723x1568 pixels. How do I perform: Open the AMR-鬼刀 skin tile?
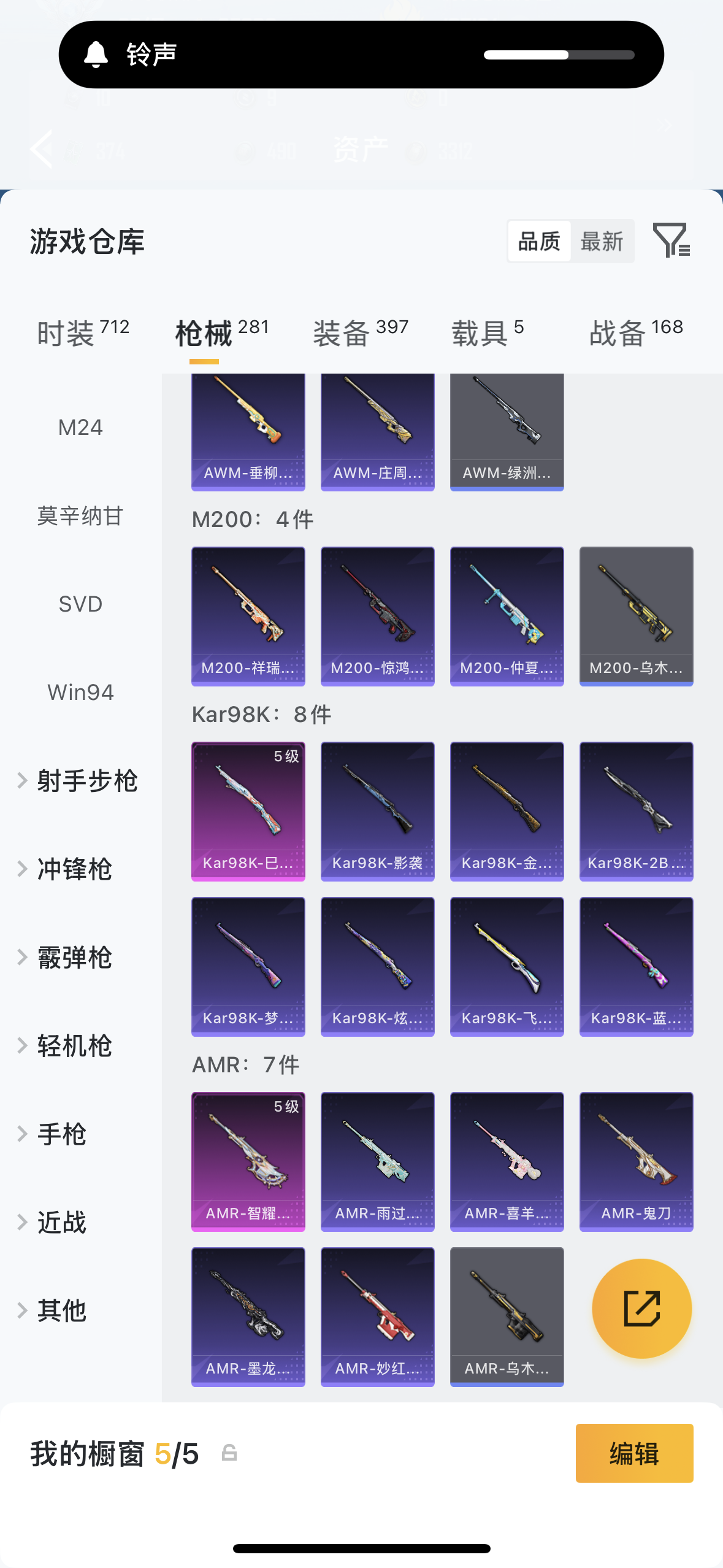tap(636, 1161)
